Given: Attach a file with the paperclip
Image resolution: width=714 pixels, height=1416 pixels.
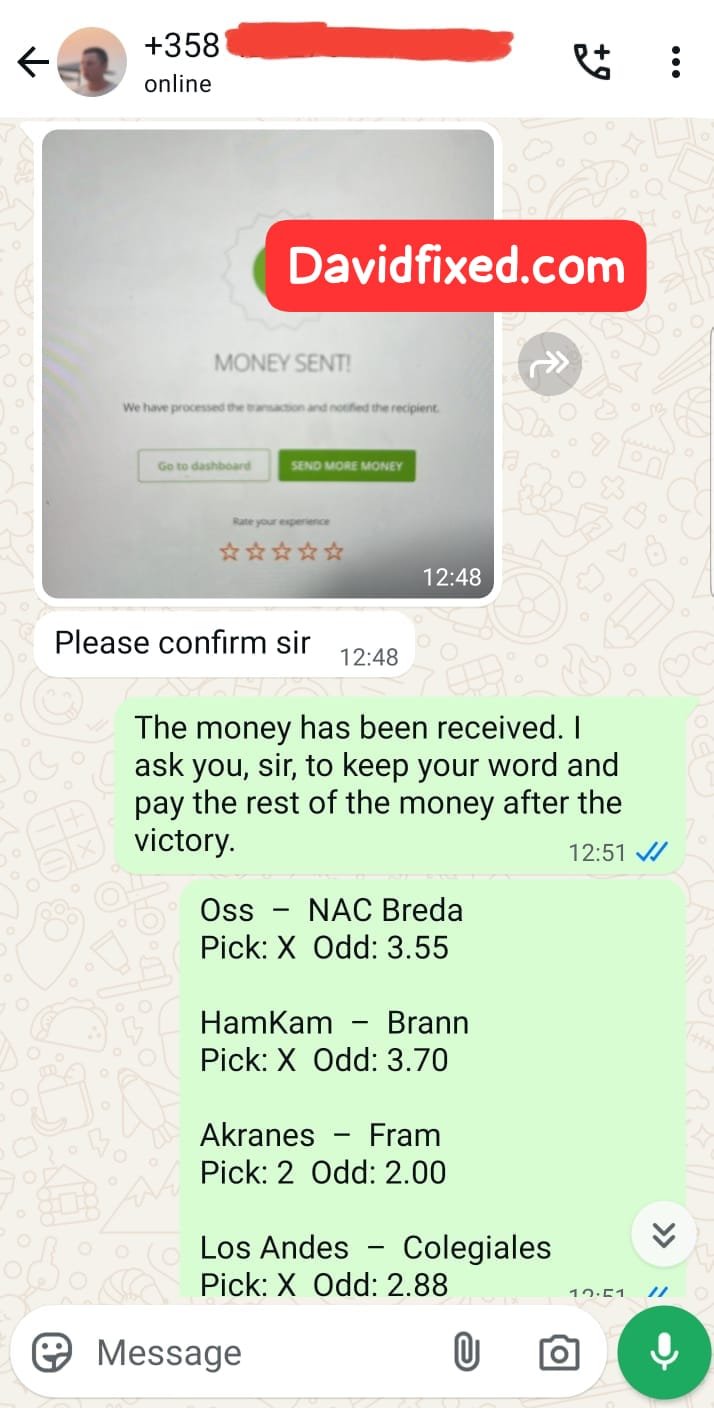Looking at the screenshot, I should coord(466,1353).
